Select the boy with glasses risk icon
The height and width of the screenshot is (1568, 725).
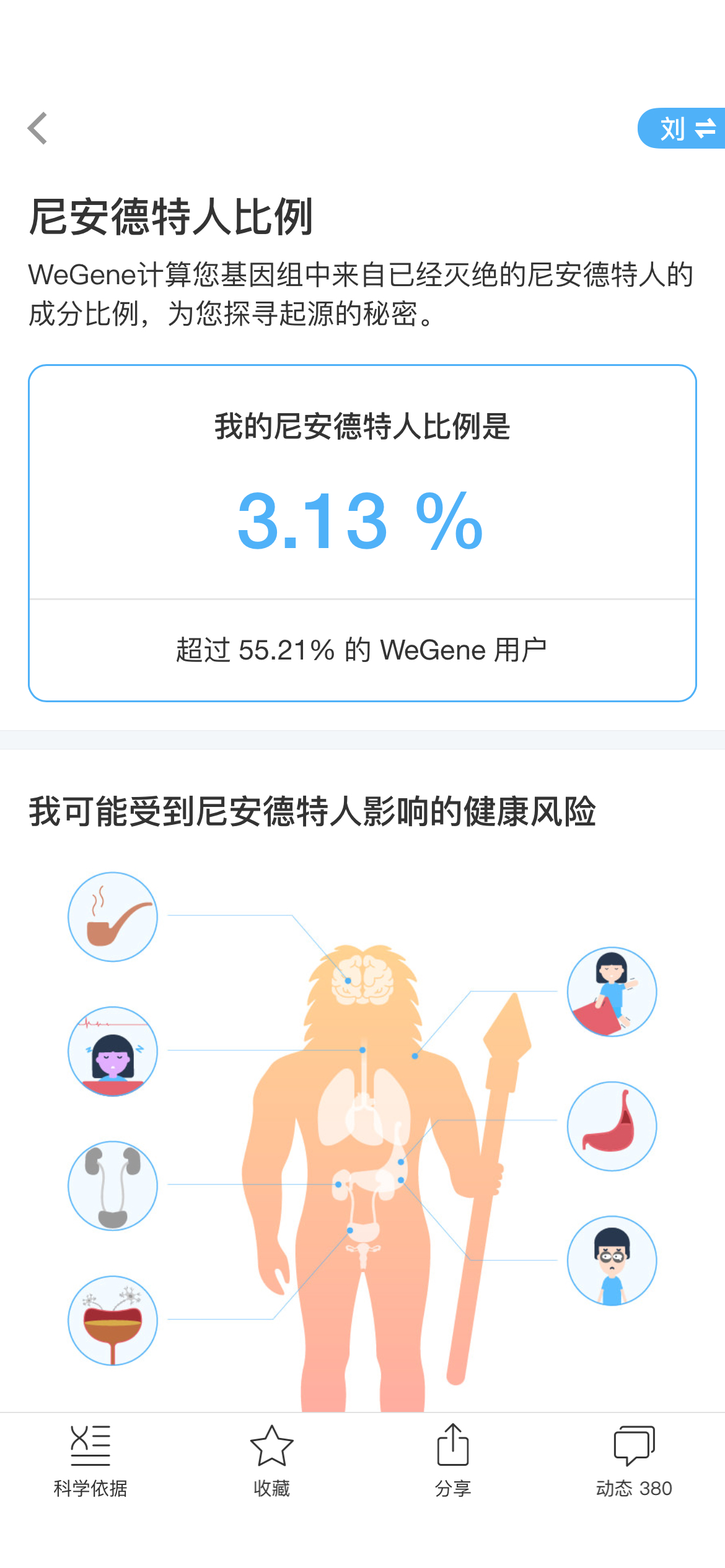point(612,1260)
